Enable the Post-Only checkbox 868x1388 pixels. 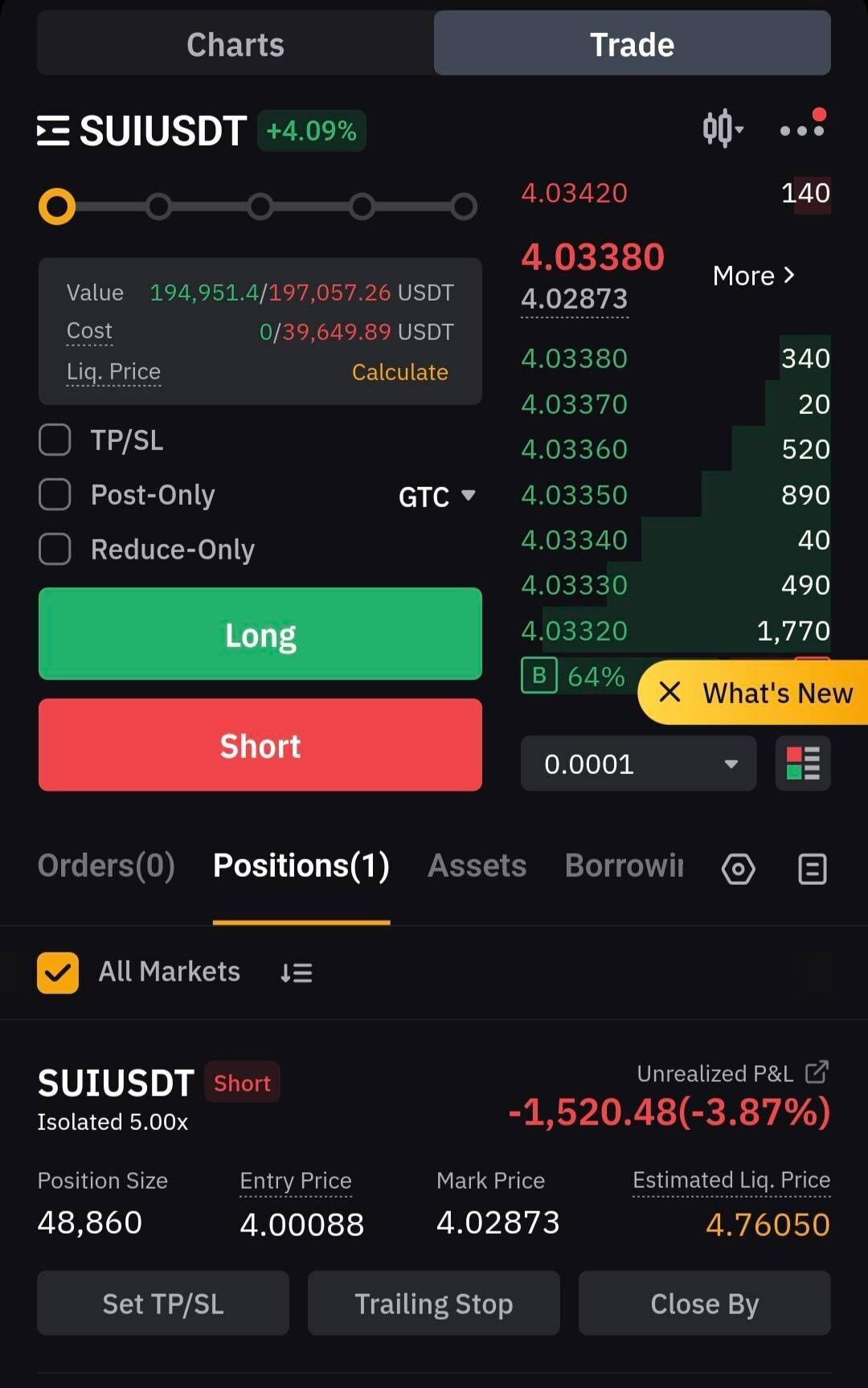coord(55,495)
